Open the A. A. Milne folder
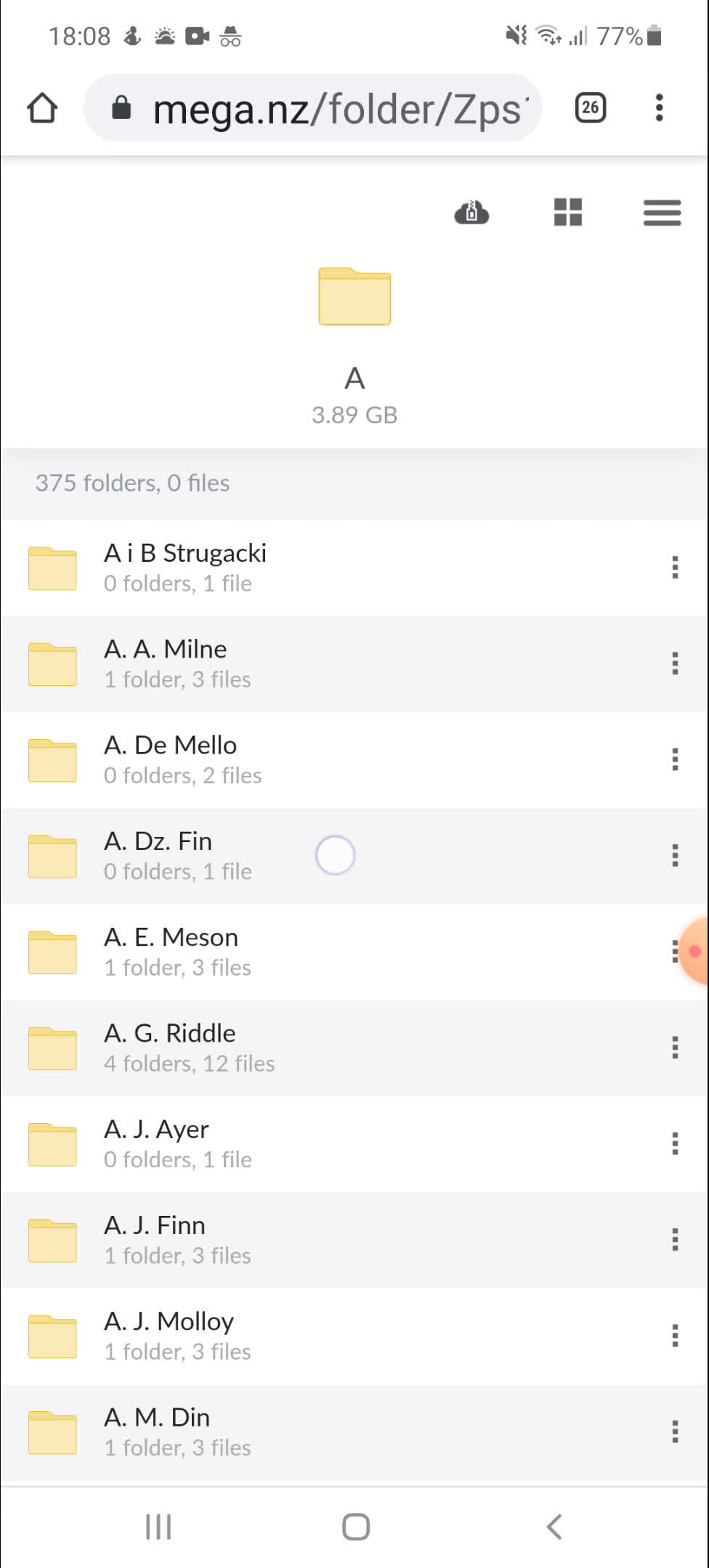Screen dimensions: 709x1568 pos(166,663)
